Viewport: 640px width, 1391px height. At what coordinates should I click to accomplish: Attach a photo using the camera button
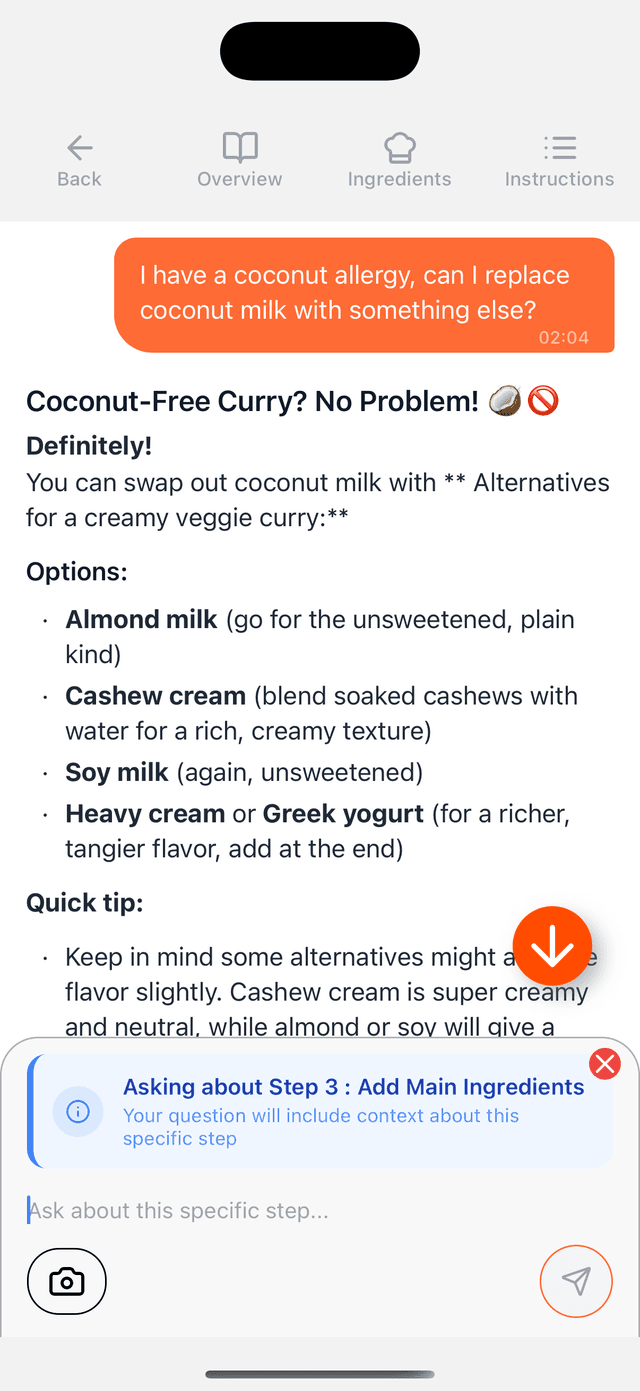pyautogui.click(x=67, y=1281)
